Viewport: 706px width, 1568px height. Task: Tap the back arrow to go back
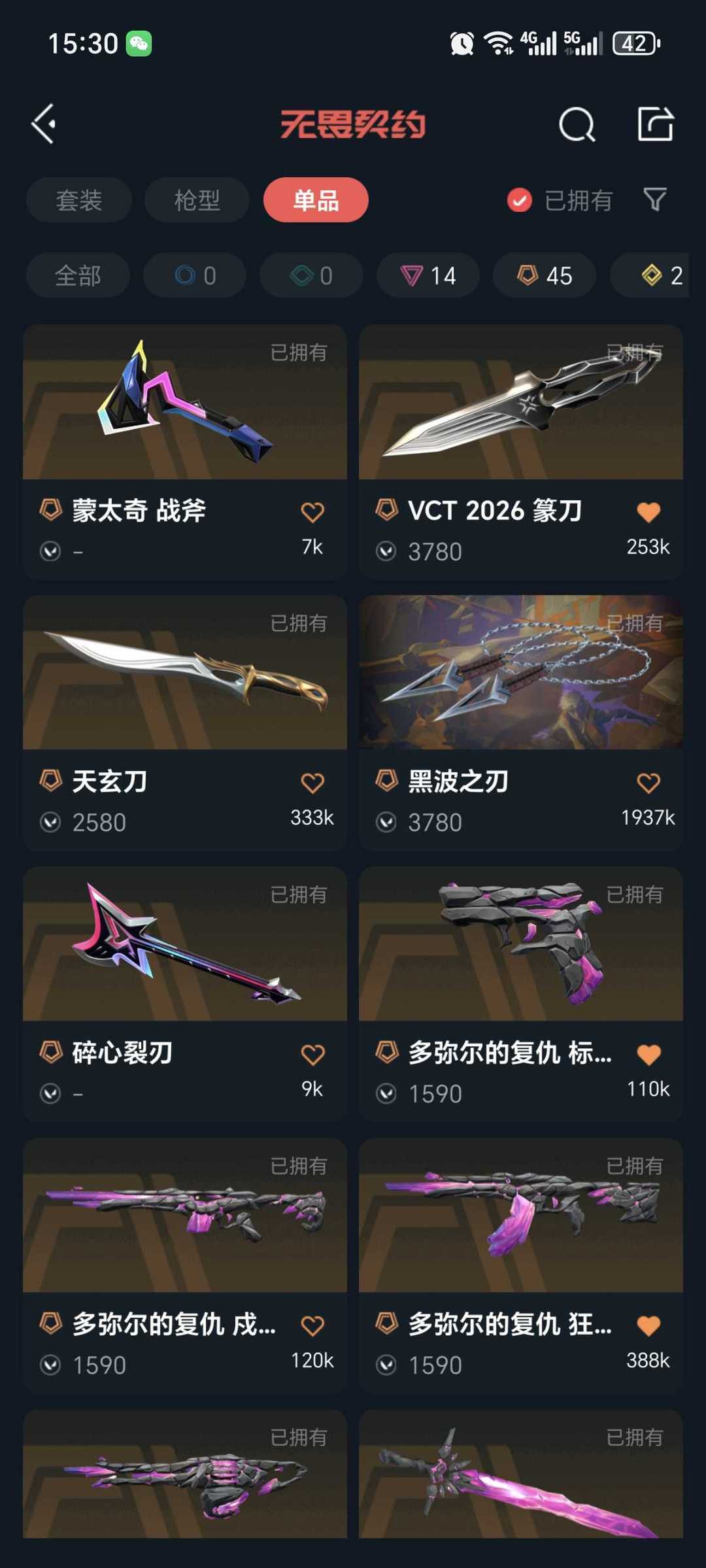pos(44,124)
